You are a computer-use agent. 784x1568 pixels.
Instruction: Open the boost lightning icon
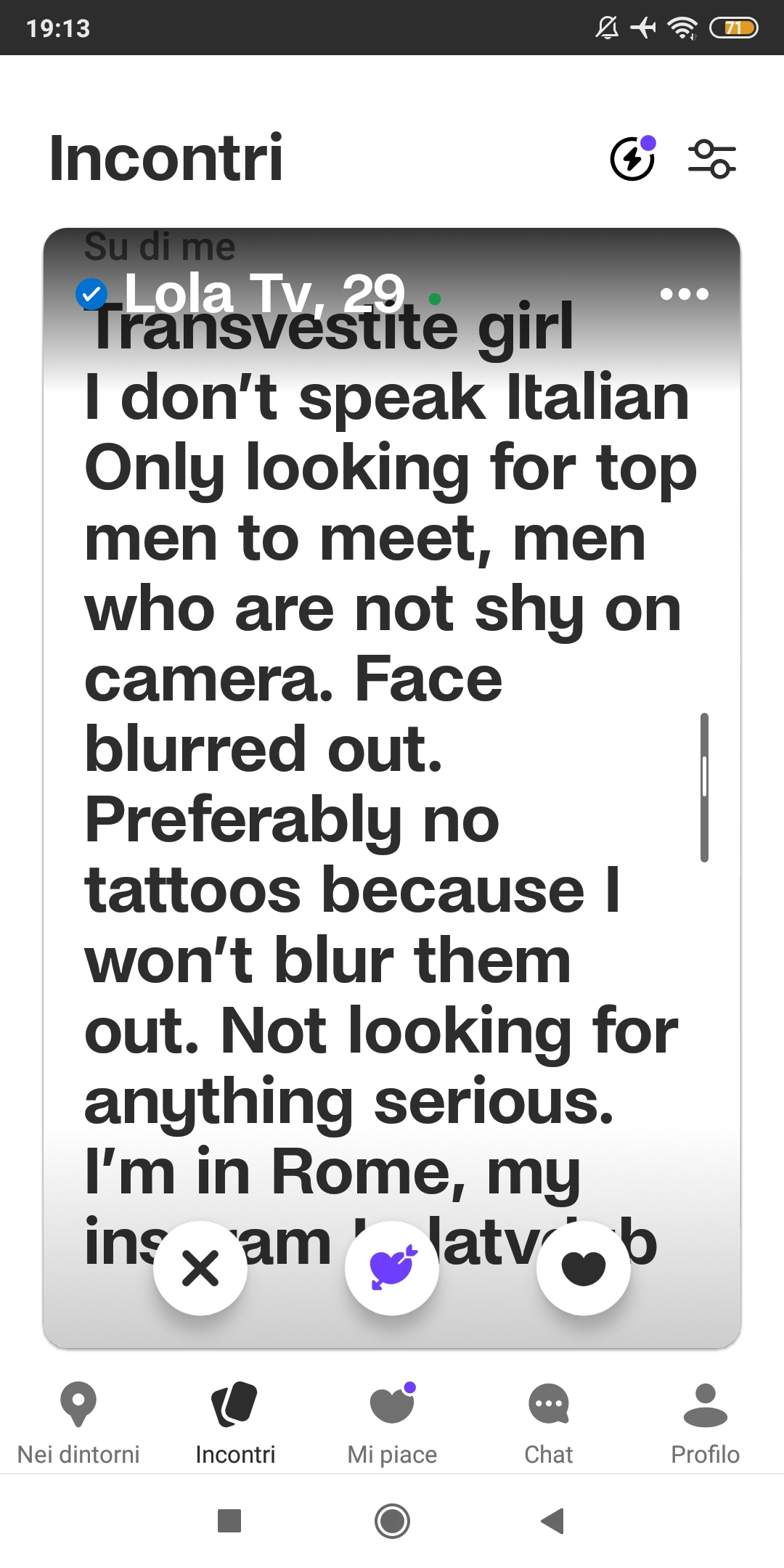click(632, 159)
